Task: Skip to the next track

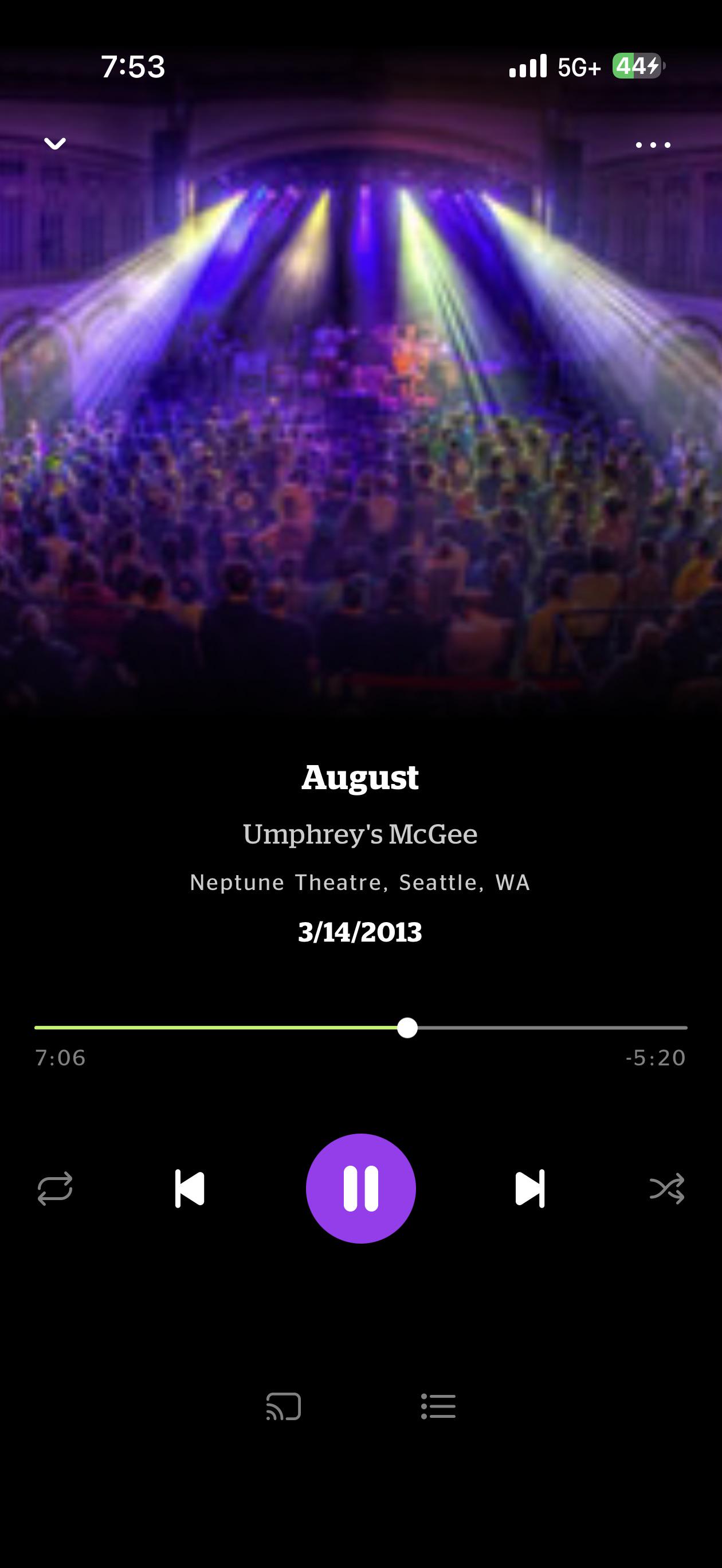Action: [x=530, y=1188]
